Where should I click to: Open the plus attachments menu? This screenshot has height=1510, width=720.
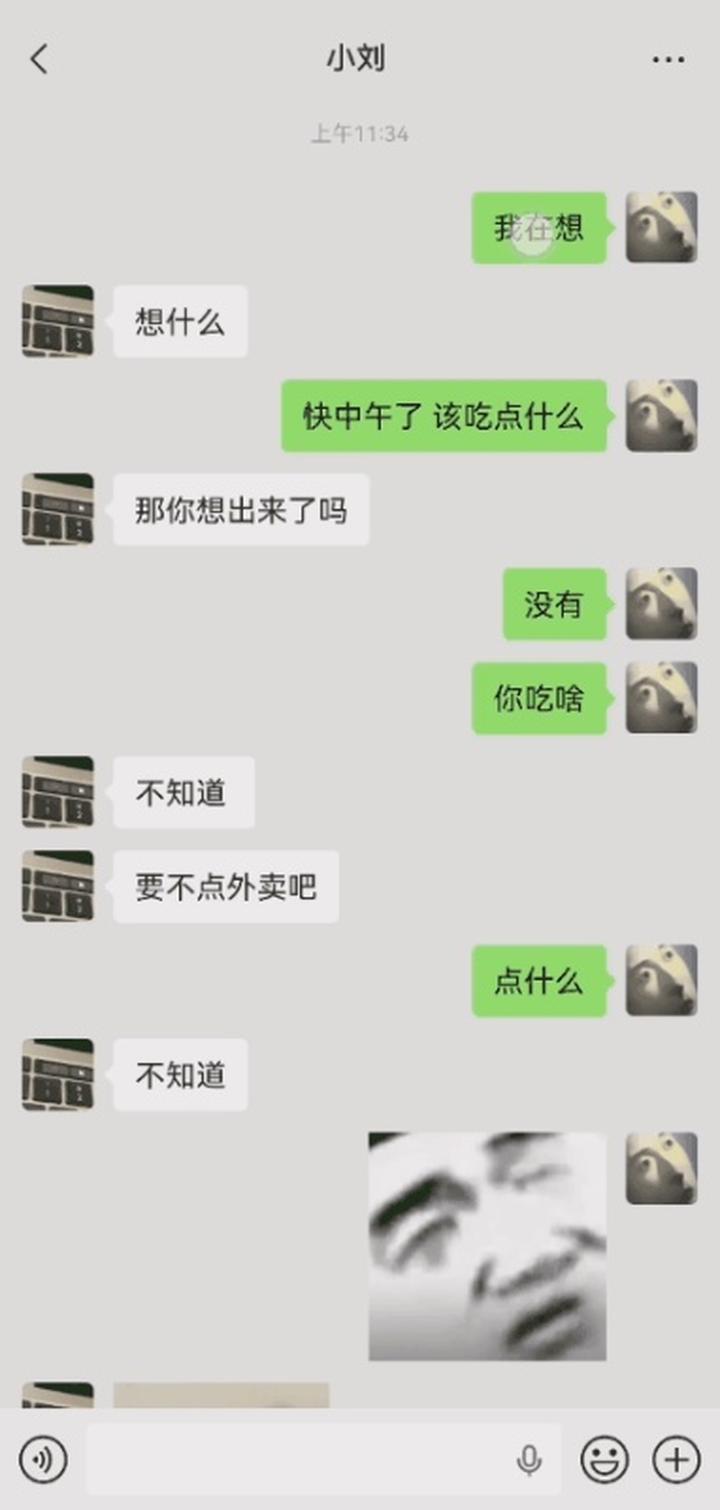[677, 1459]
